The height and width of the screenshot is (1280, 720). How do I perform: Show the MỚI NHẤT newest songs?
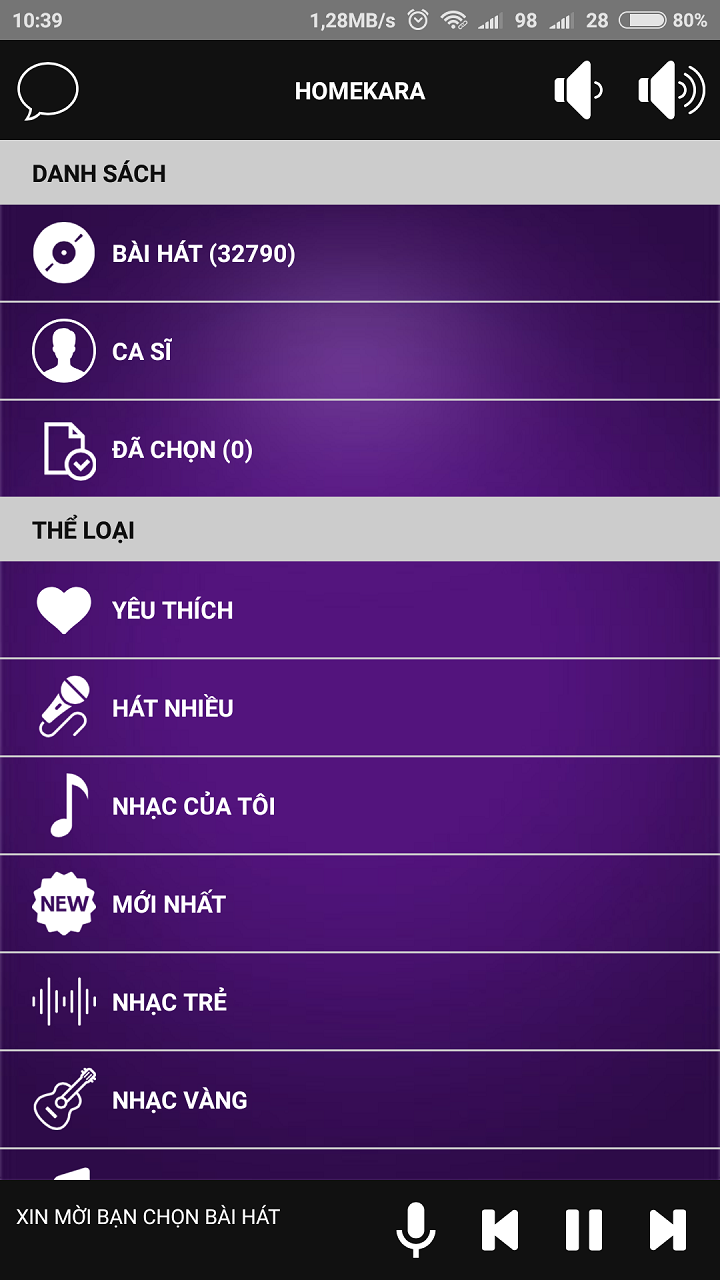(x=360, y=904)
